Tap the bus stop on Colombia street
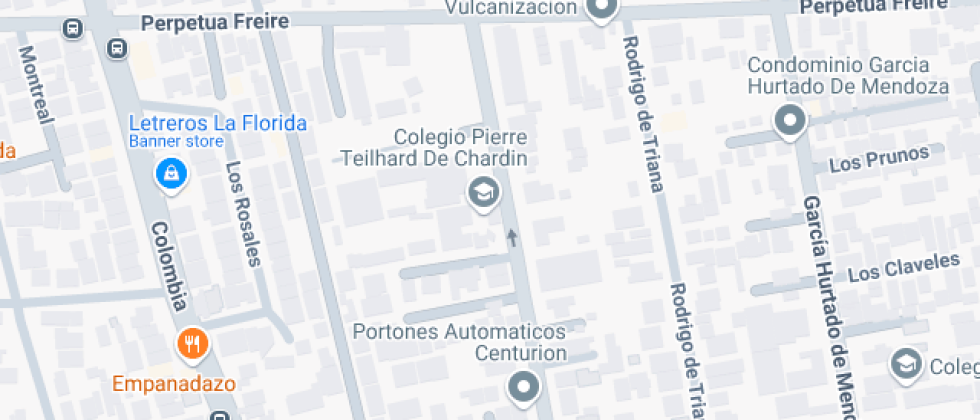The height and width of the screenshot is (420, 980). pos(118,47)
